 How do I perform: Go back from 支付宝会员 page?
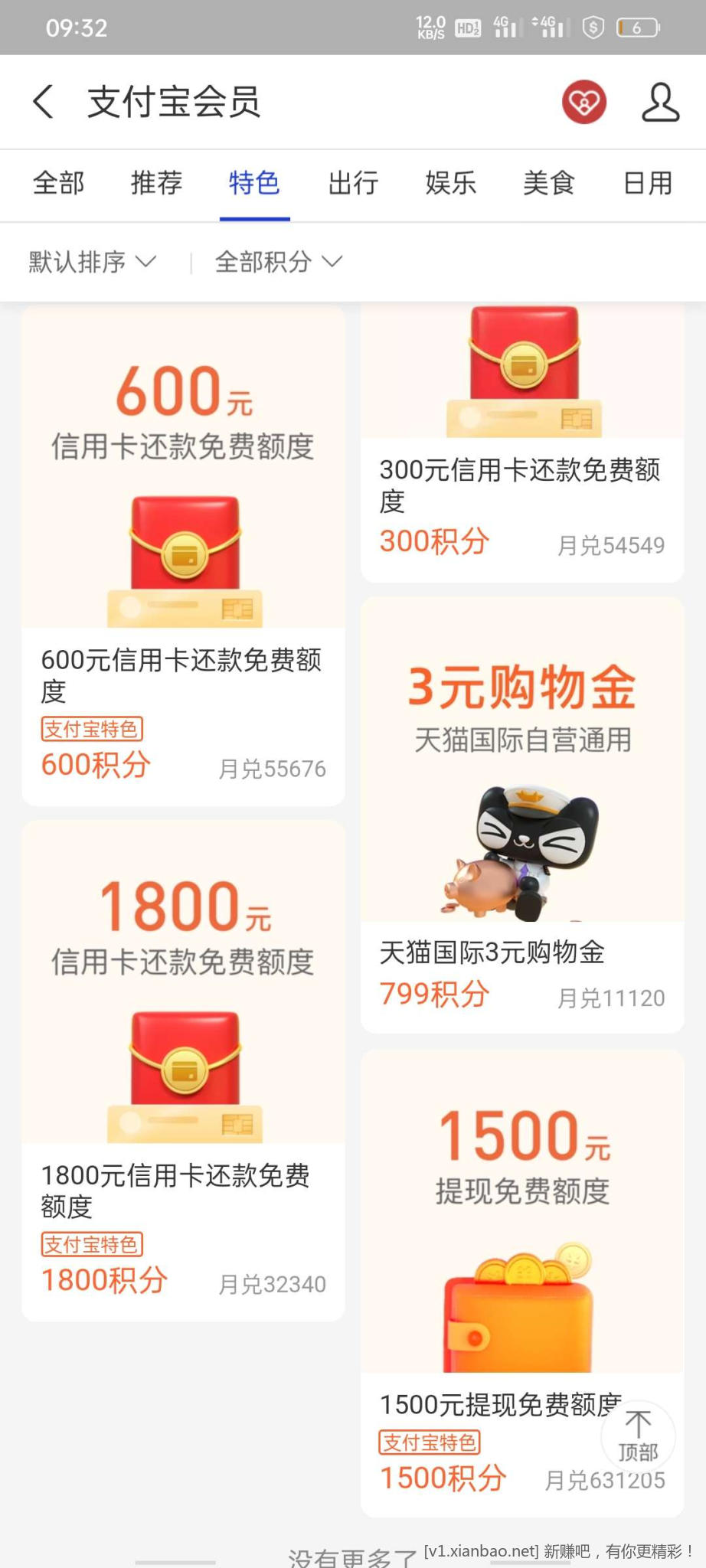click(44, 102)
